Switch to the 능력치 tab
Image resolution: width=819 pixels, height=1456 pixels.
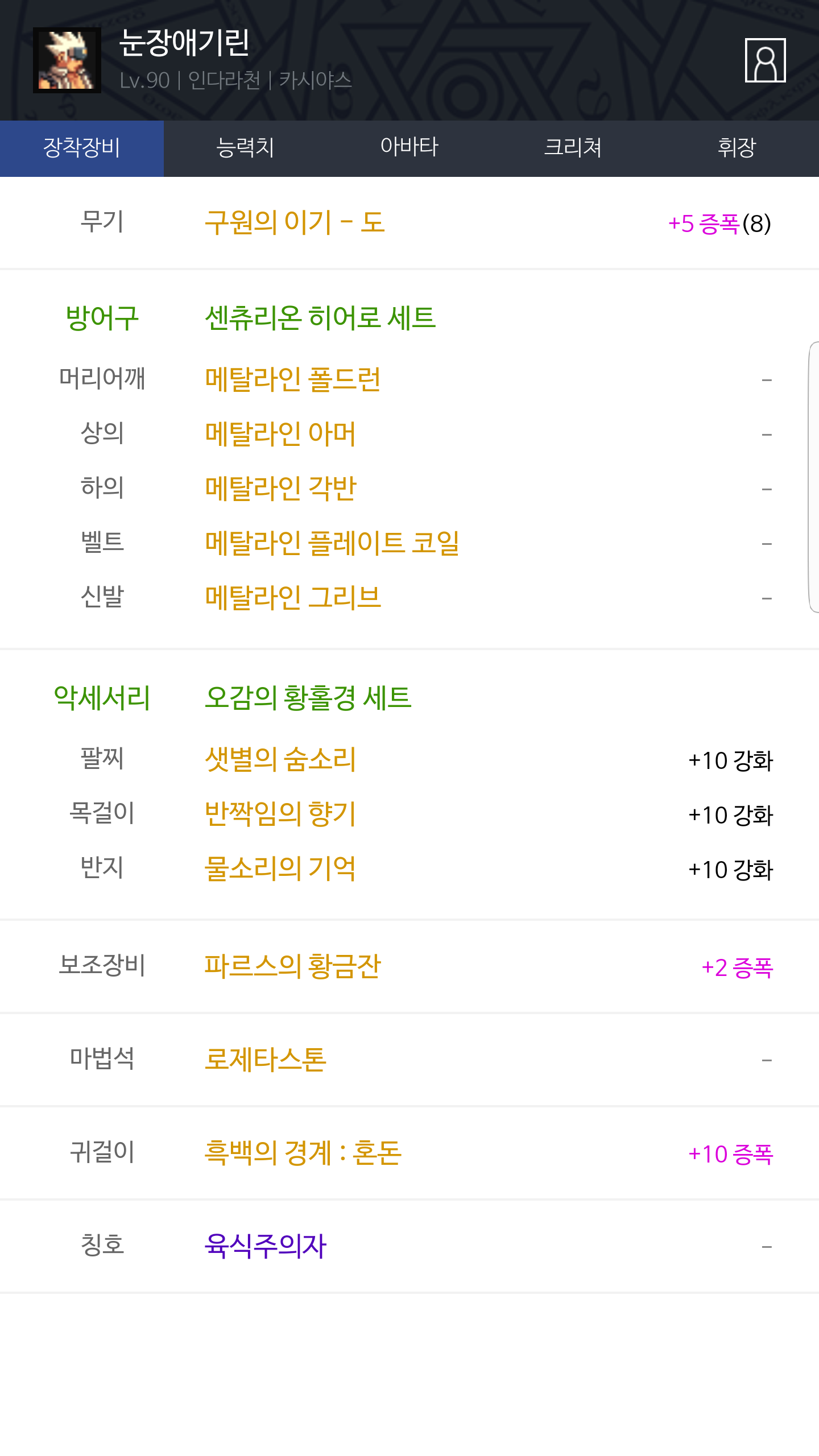[x=246, y=148]
